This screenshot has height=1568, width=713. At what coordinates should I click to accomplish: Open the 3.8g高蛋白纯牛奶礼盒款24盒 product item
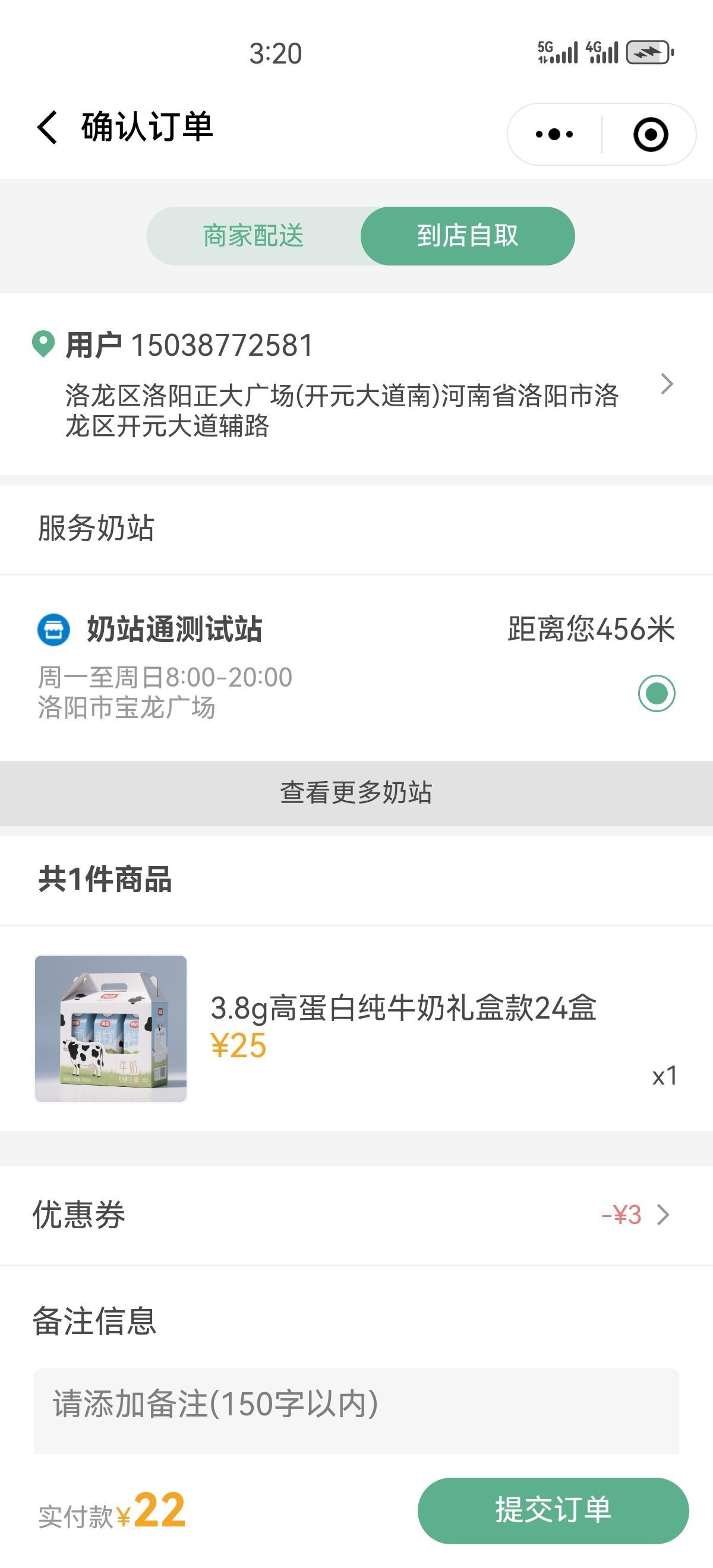click(x=356, y=1028)
